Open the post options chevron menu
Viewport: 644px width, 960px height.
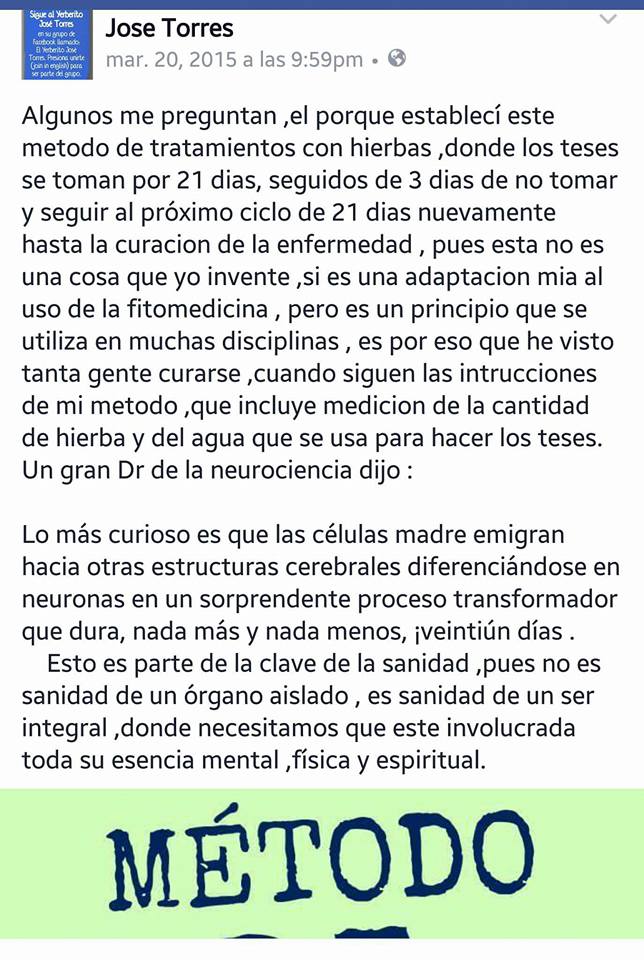click(609, 20)
